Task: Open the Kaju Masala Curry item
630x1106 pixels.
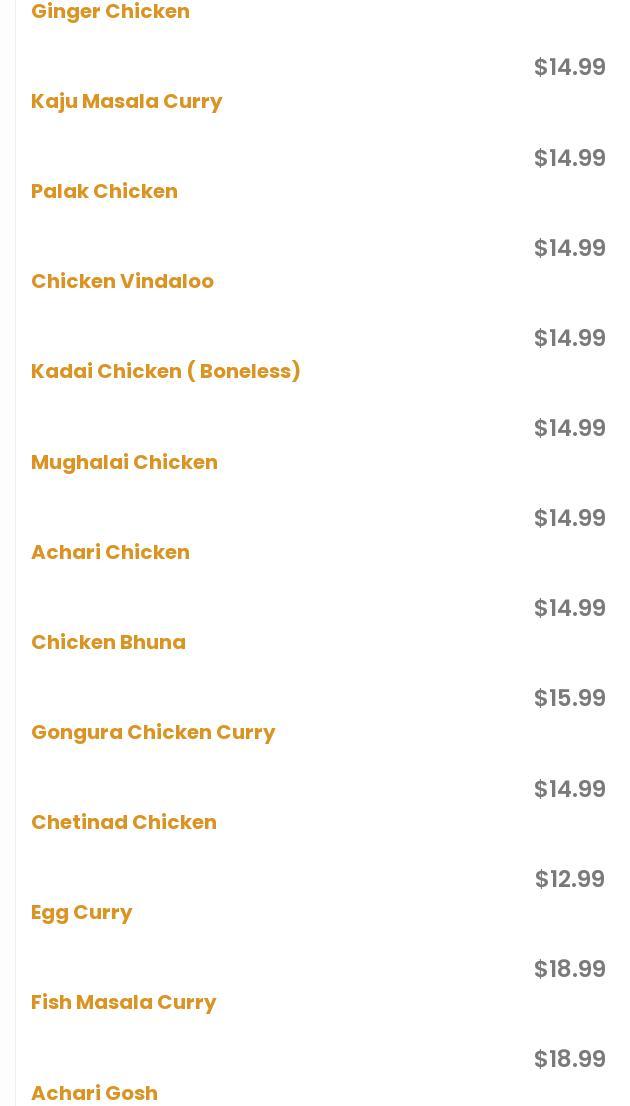Action: (127, 101)
